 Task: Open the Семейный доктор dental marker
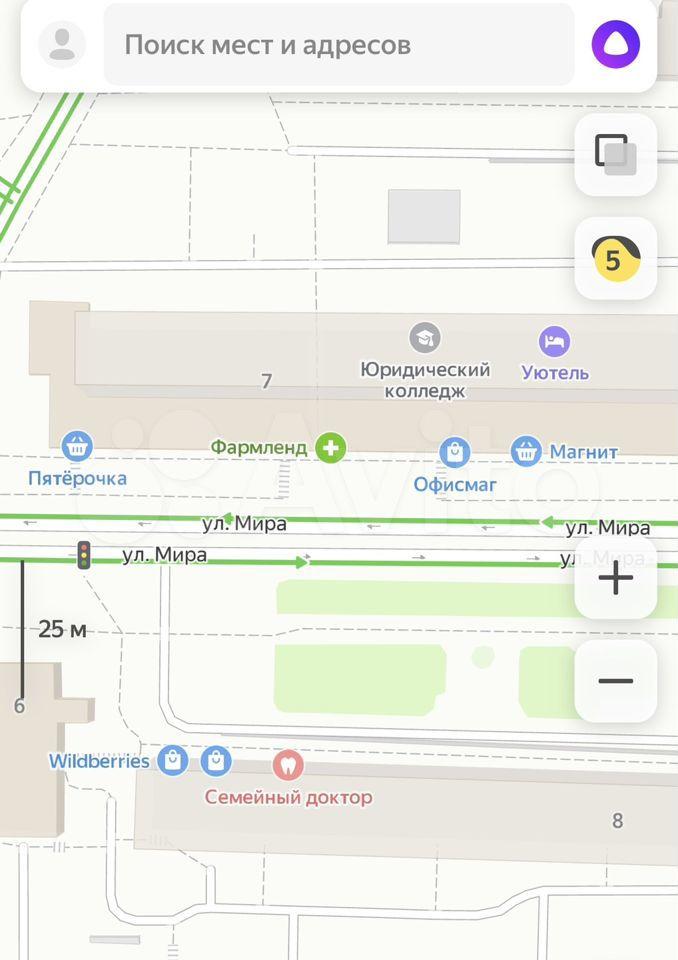coord(288,766)
